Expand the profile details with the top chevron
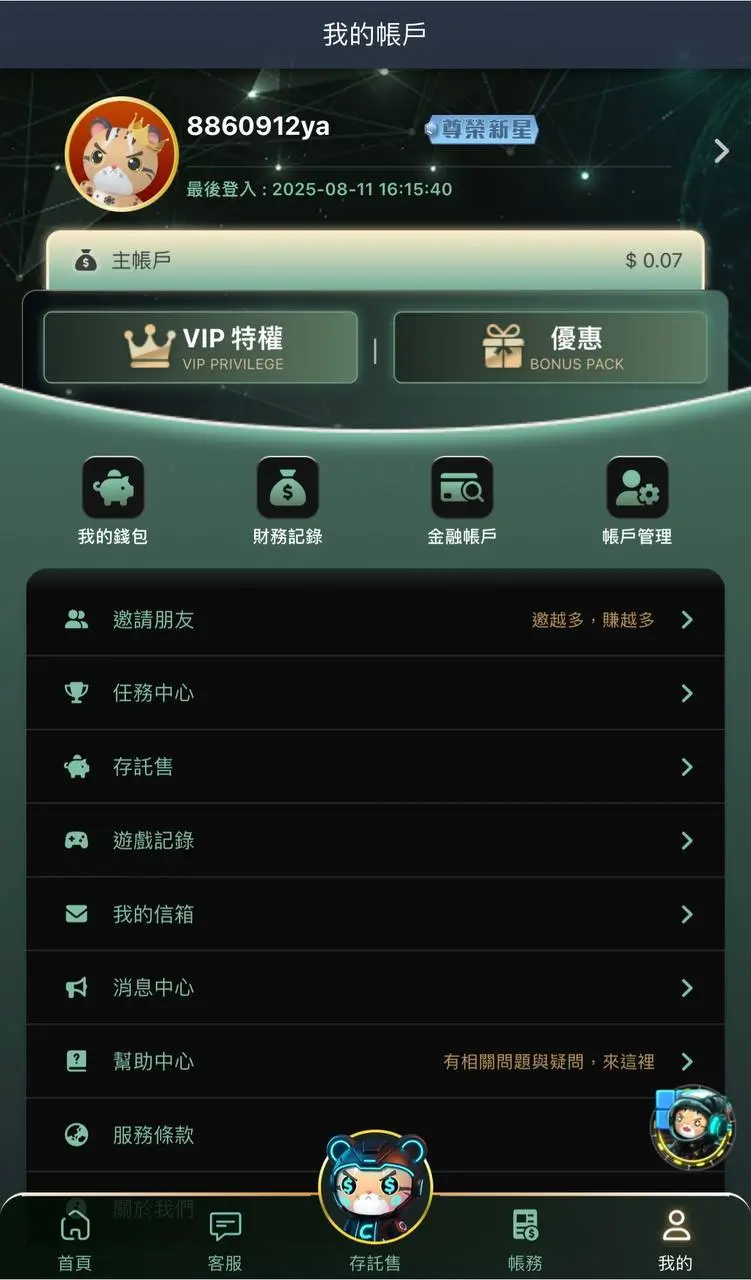 point(720,150)
